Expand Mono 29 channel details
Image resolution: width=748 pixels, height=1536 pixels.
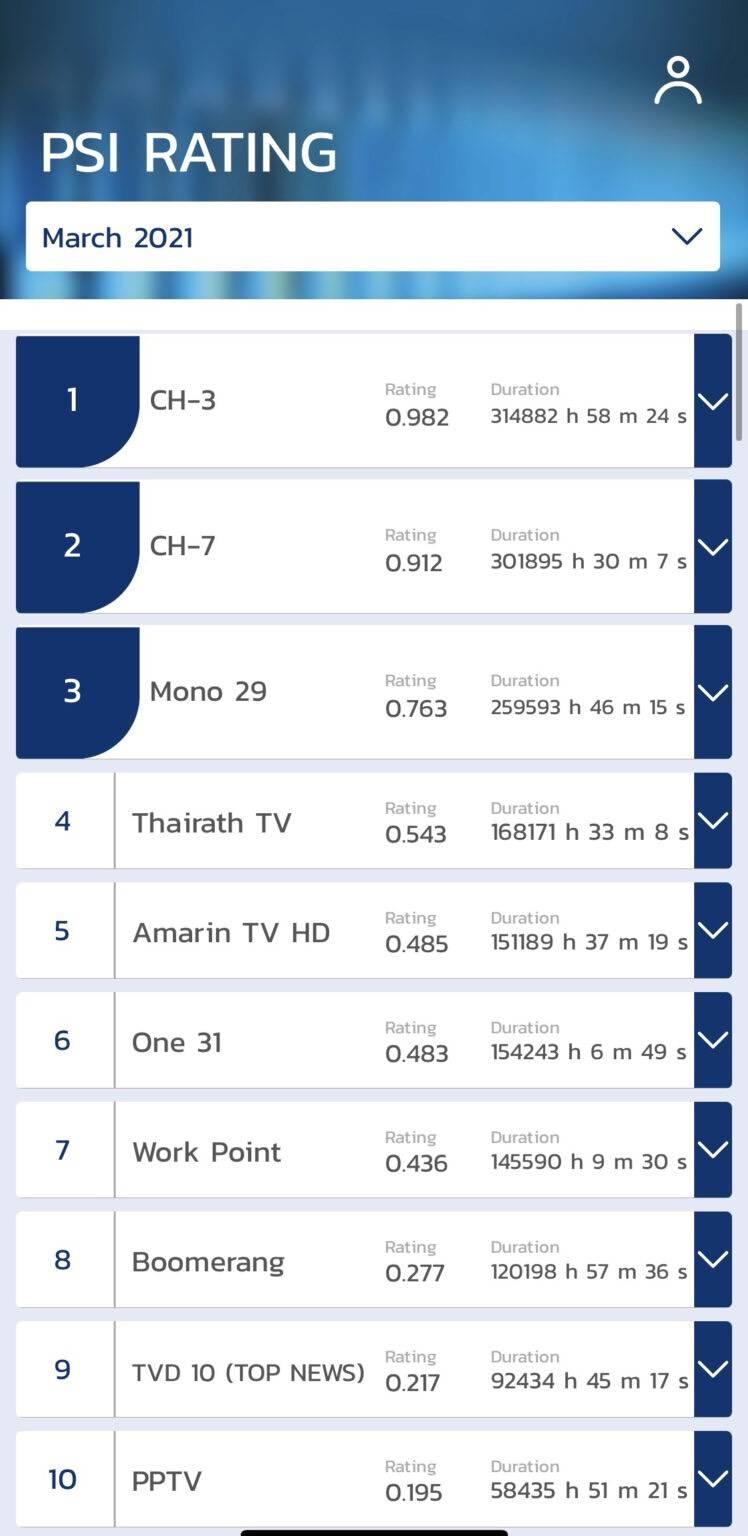713,692
